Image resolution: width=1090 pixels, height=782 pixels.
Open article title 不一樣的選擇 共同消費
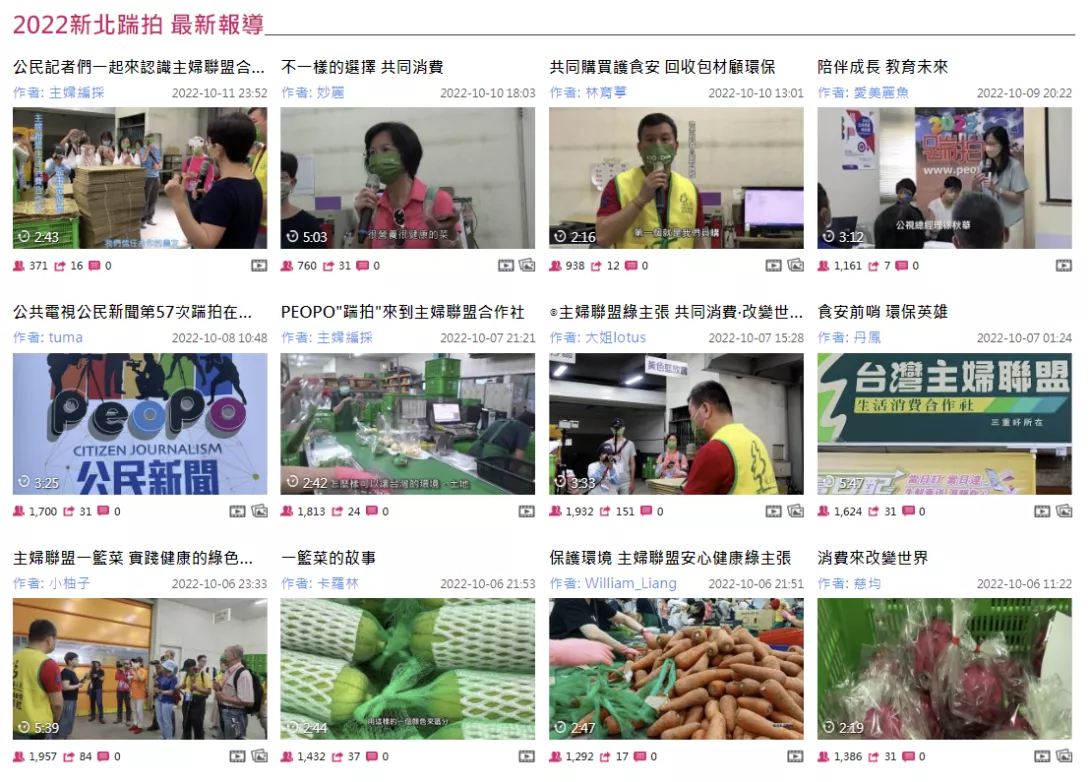pos(362,67)
